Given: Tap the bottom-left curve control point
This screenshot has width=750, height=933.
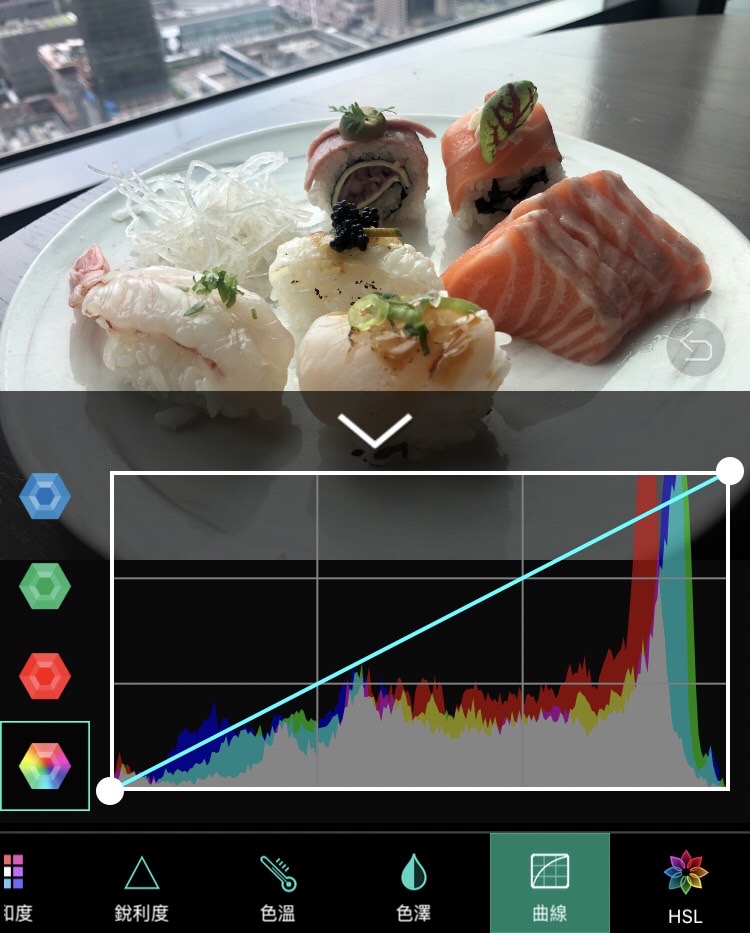Looking at the screenshot, I should tap(110, 792).
